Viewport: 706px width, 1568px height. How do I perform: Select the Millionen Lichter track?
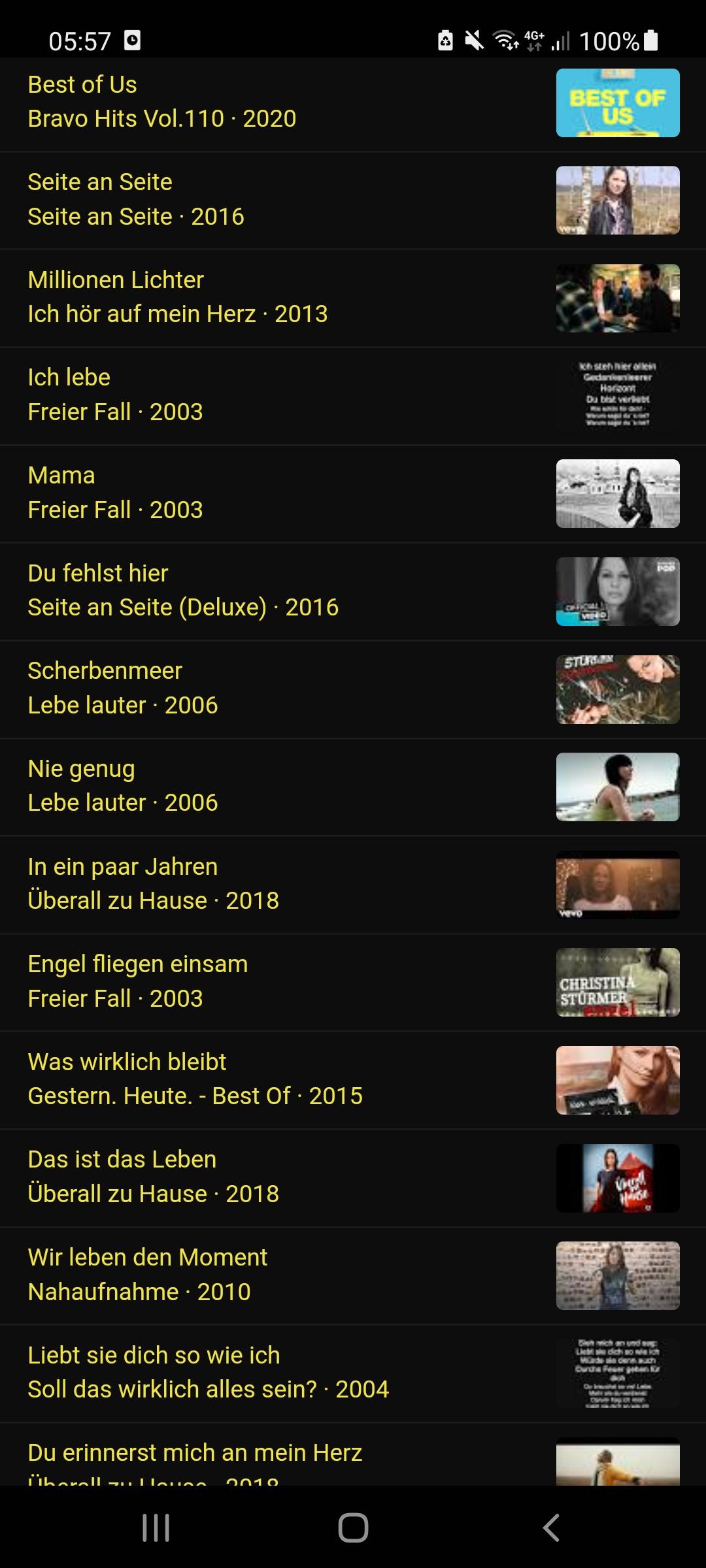click(353, 298)
